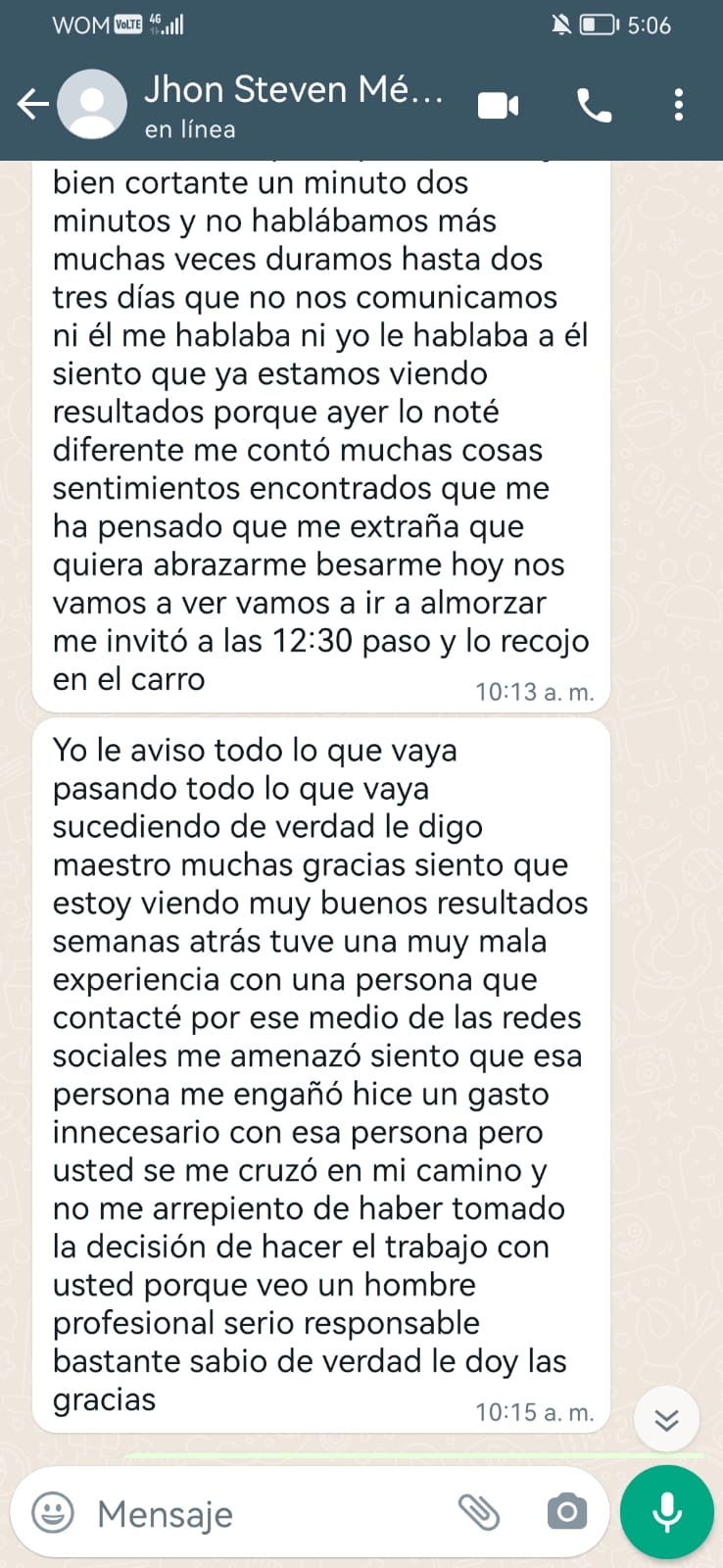Start a video call with Jhon Steven

pyautogui.click(x=498, y=105)
